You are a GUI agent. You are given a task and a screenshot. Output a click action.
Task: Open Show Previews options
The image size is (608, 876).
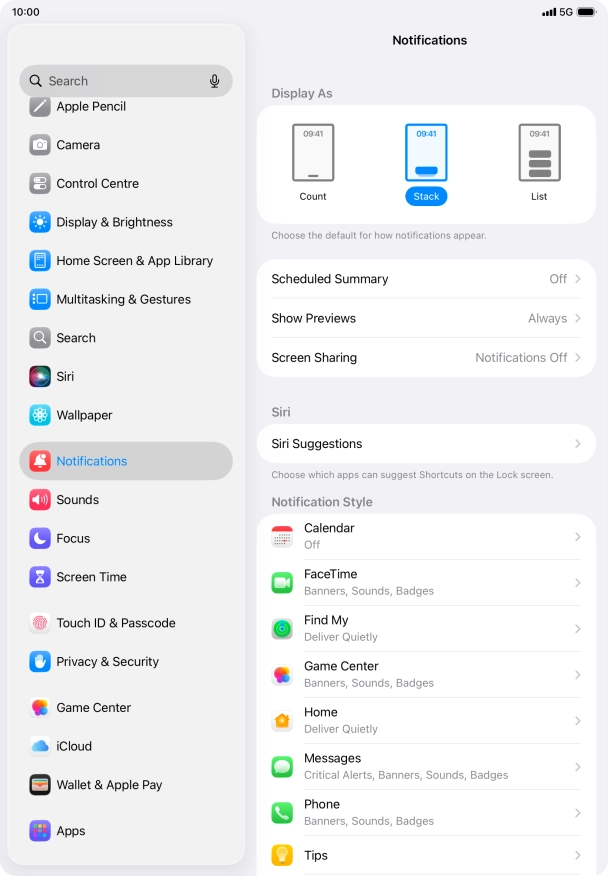click(426, 318)
